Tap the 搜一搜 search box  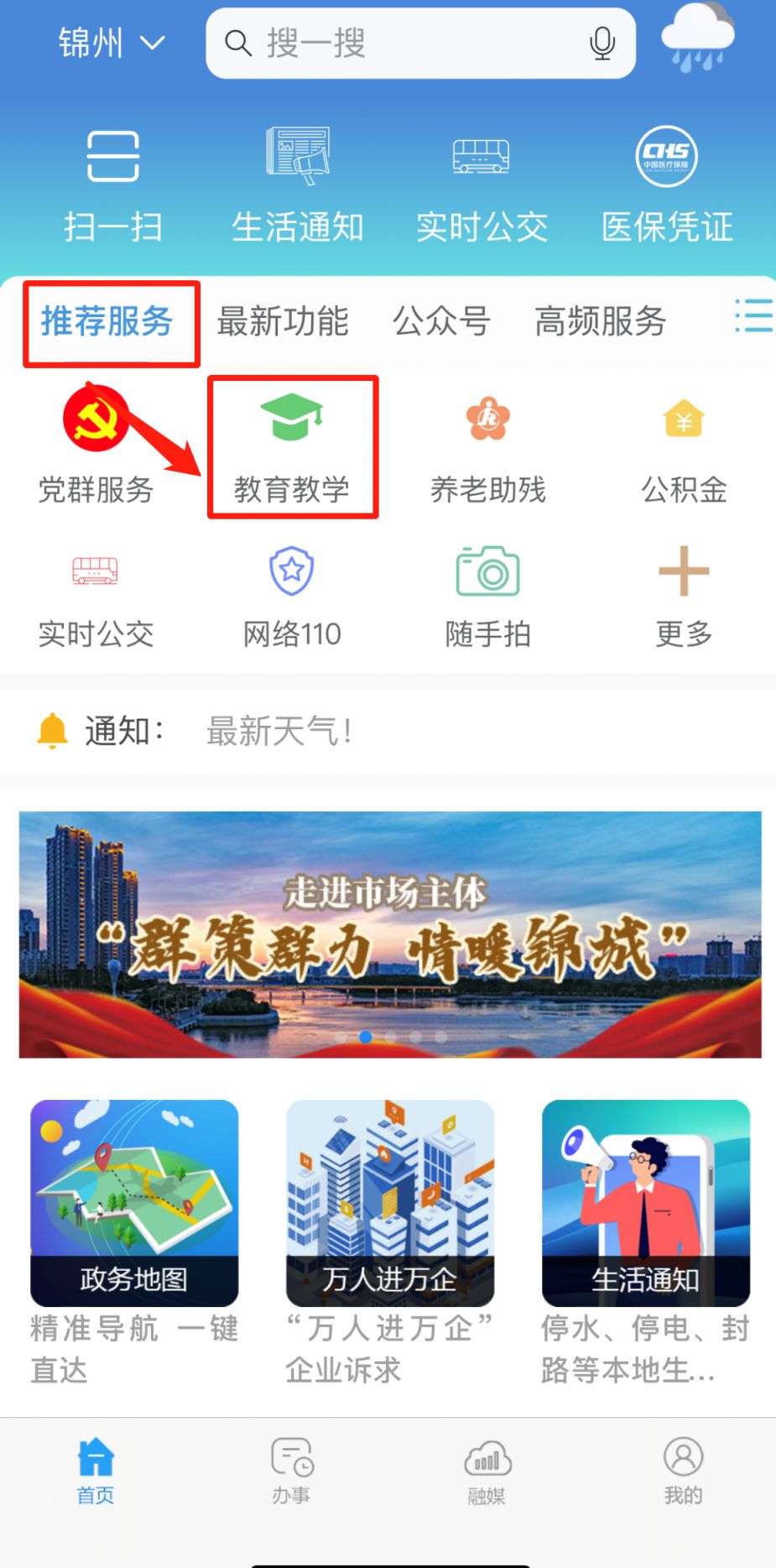point(403,43)
